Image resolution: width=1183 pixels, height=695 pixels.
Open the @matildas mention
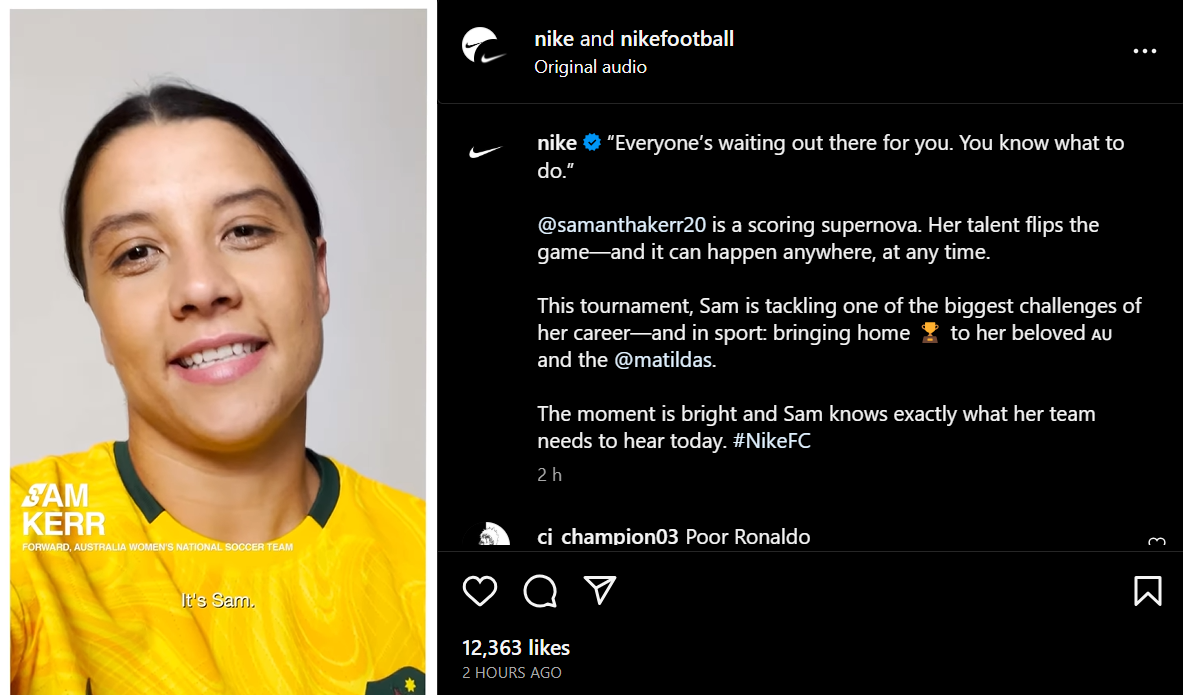click(x=664, y=360)
